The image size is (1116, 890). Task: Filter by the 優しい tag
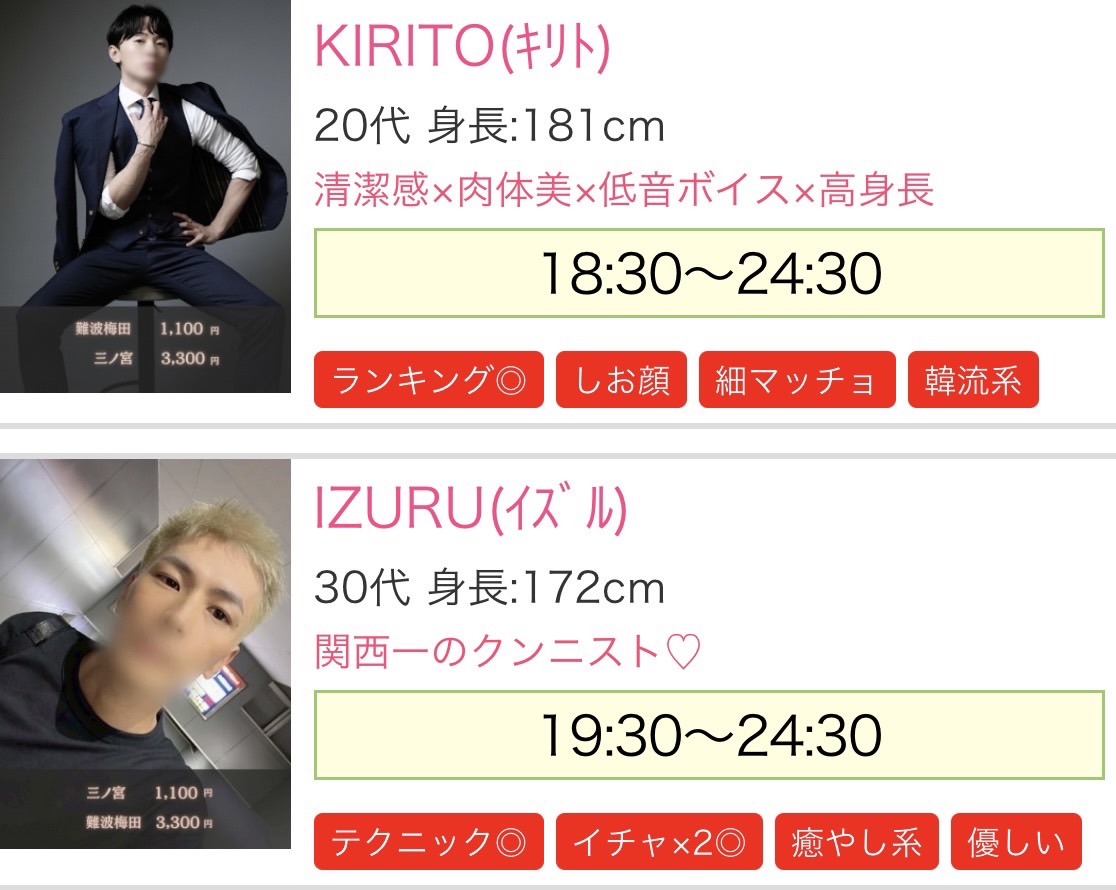1016,842
